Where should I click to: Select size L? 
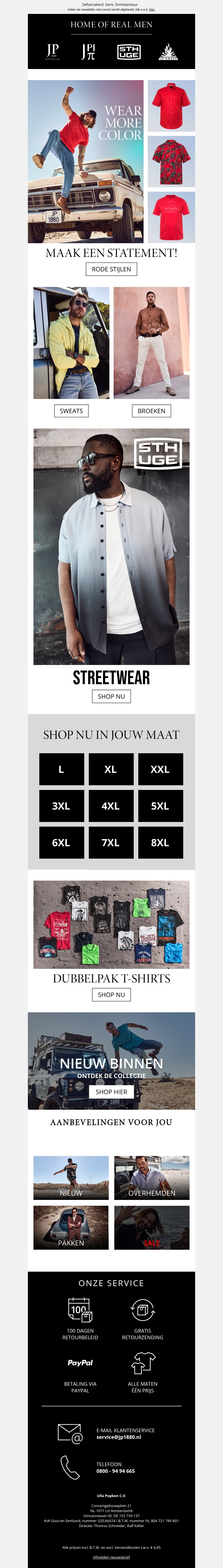pyautogui.click(x=62, y=769)
